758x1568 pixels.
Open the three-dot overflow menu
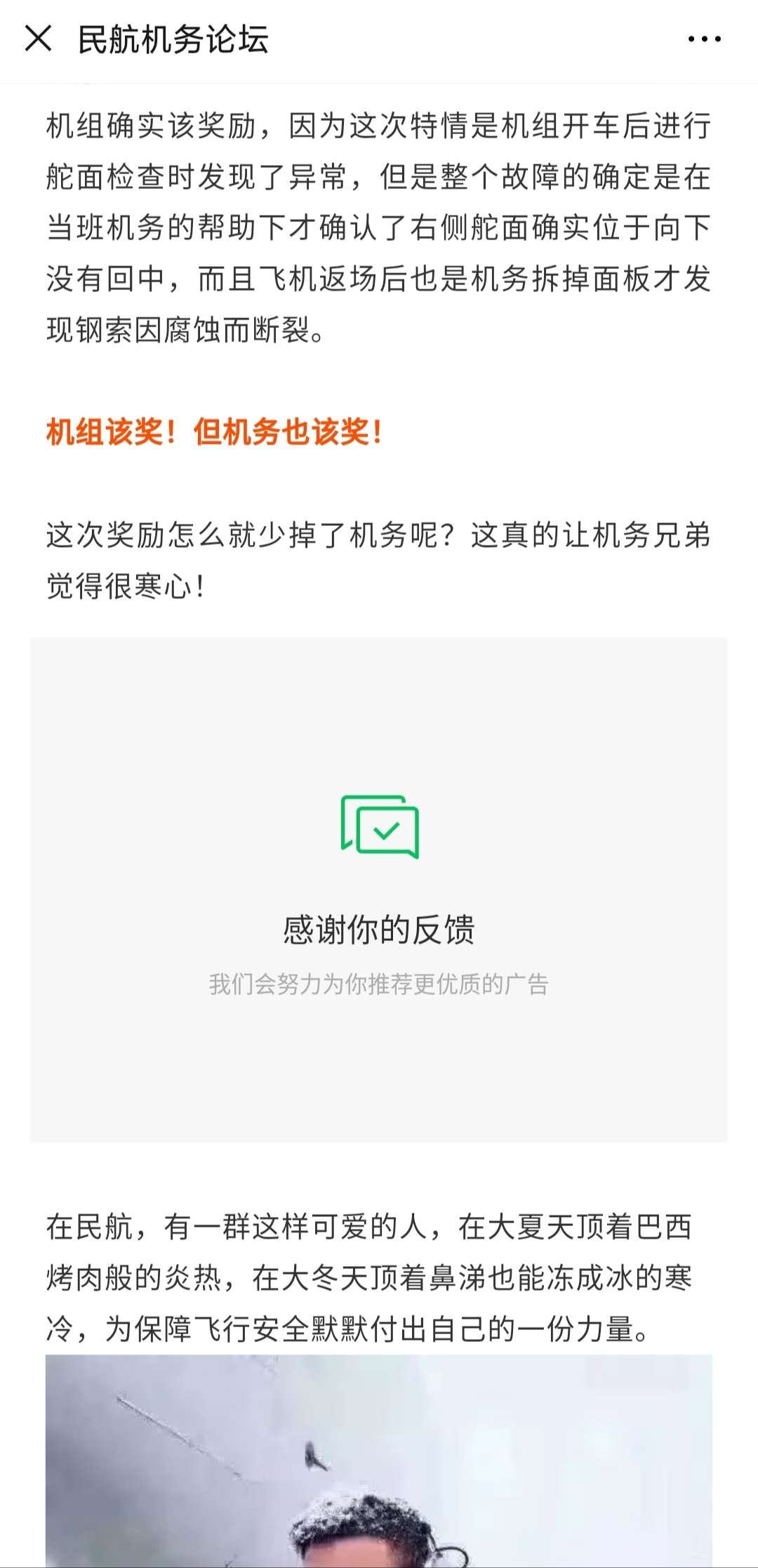[704, 39]
